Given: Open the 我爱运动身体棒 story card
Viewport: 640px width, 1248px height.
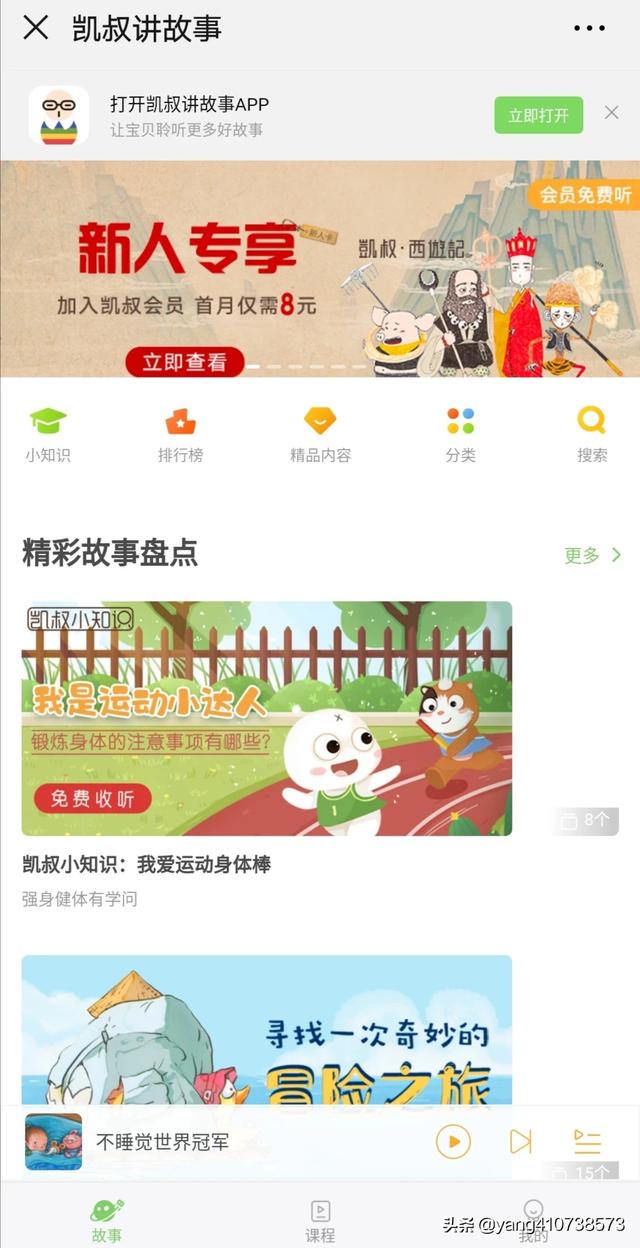Looking at the screenshot, I should [267, 718].
